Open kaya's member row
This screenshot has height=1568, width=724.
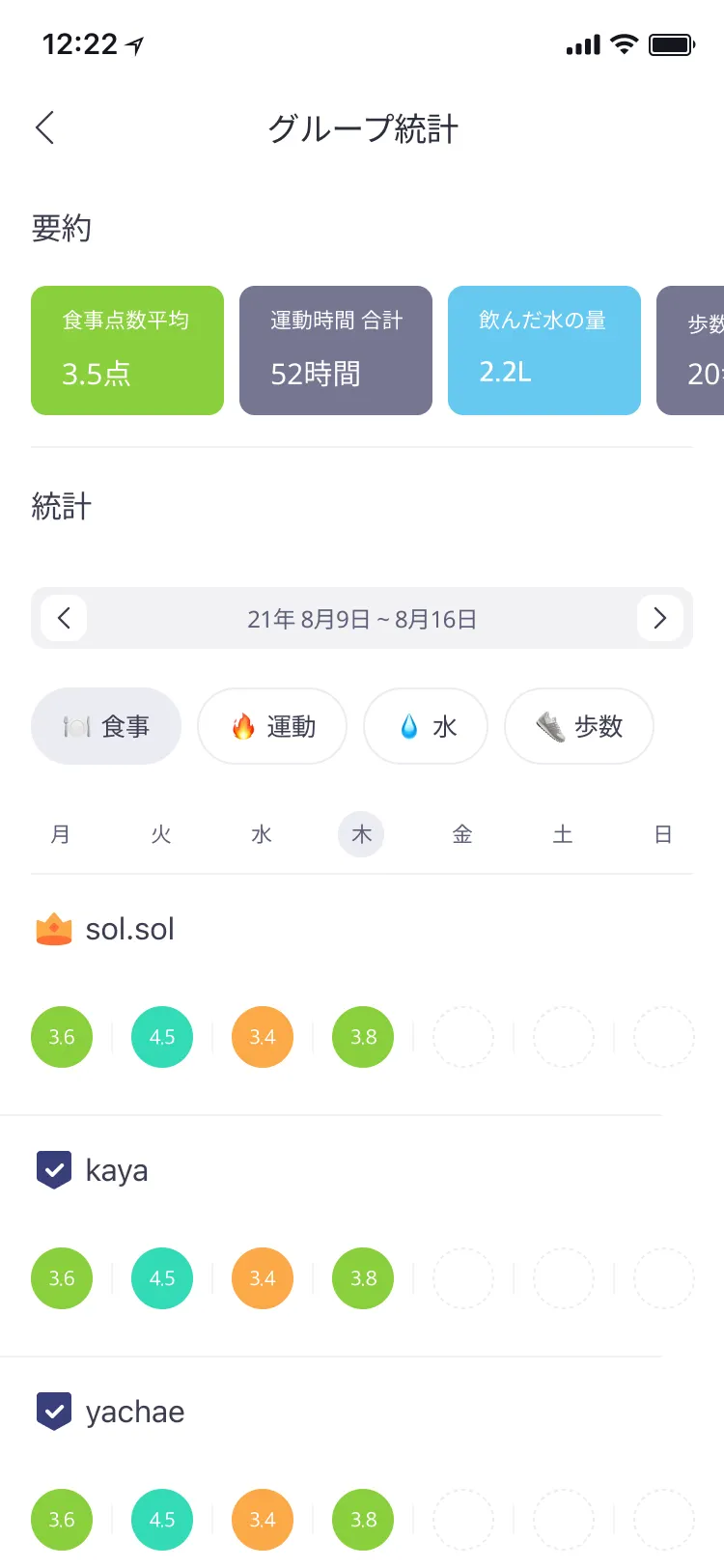(116, 1170)
